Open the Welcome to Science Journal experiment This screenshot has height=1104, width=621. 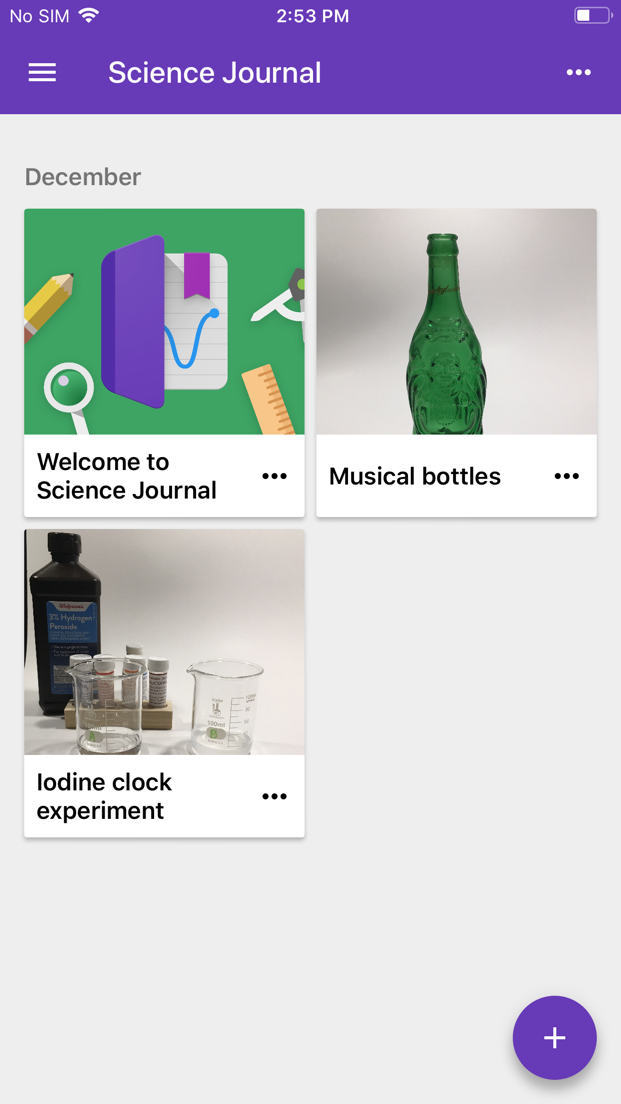point(164,322)
